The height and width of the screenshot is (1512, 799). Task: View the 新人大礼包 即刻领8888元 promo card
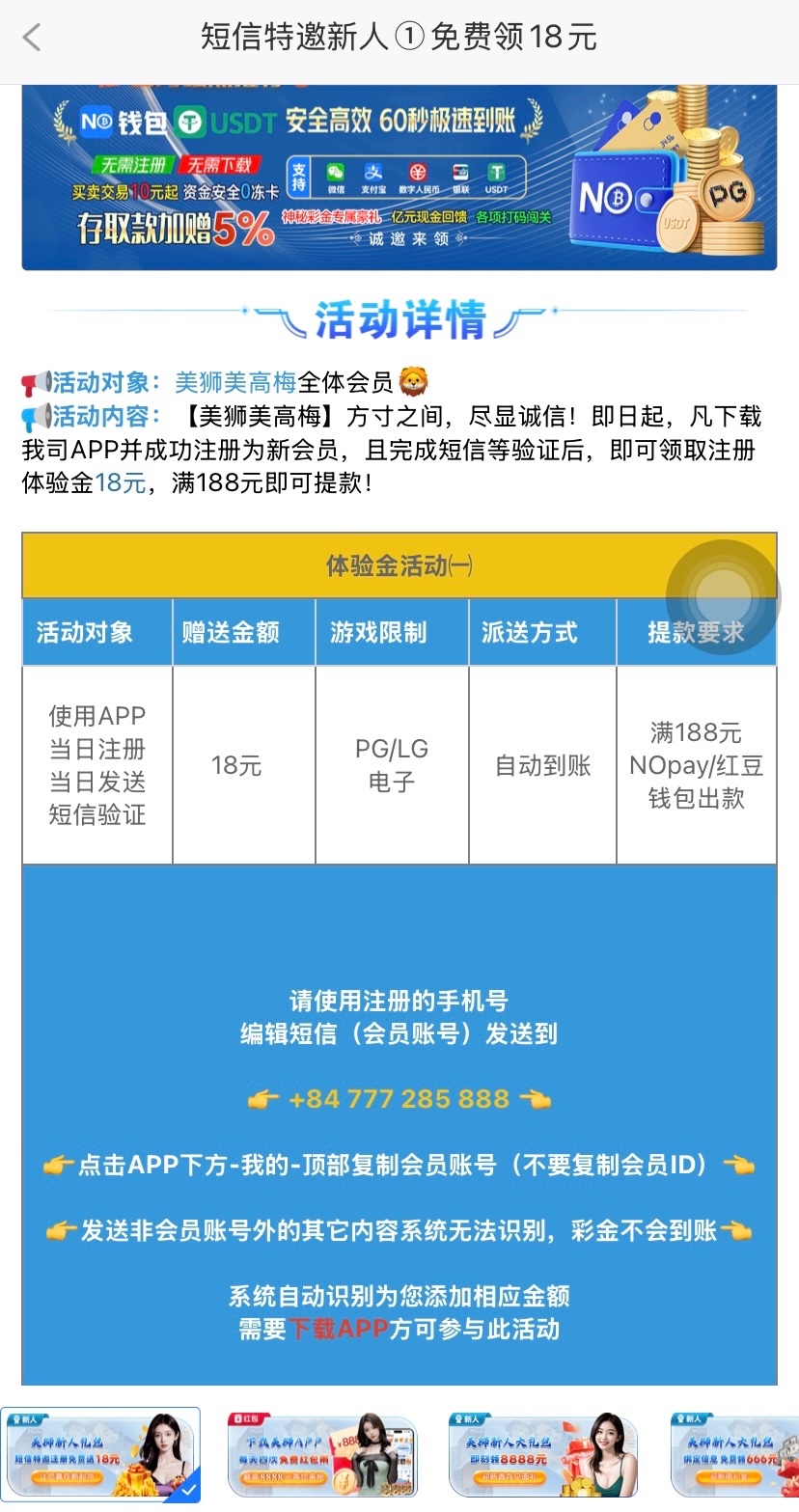pyautogui.click(x=543, y=1454)
